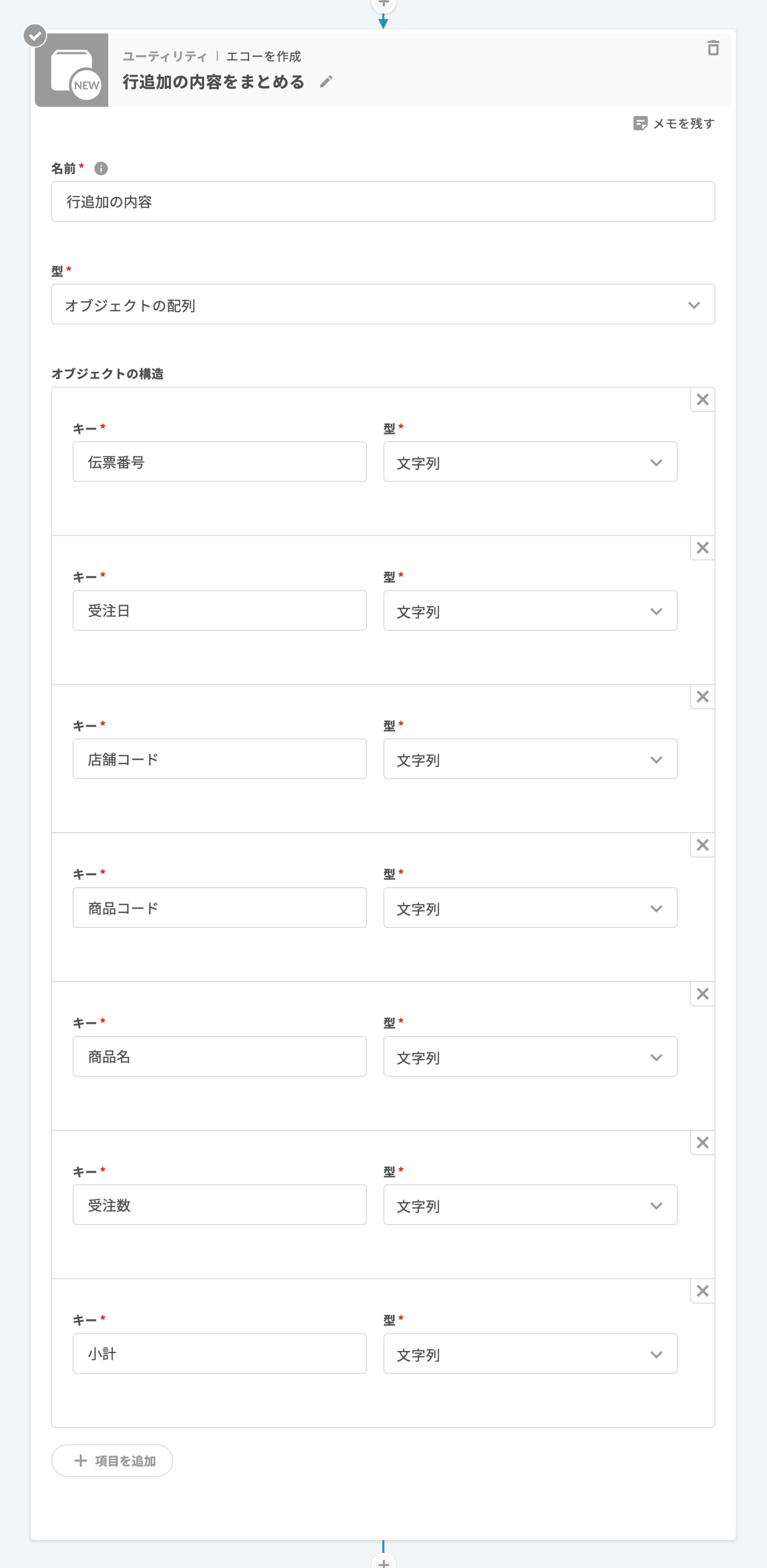Edit the 店舗コード key field
The image size is (767, 1568).
[219, 759]
